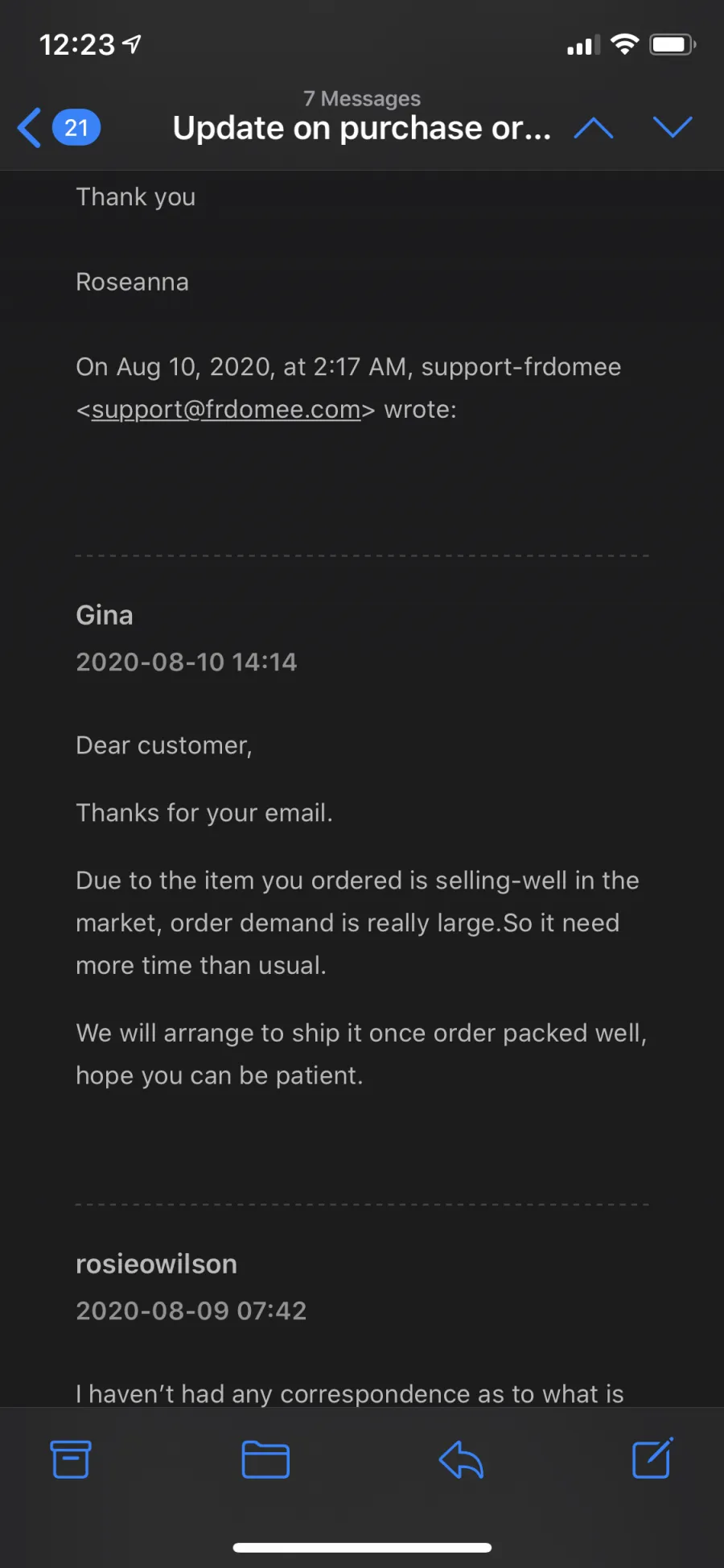Go back to the mailbox list

[x=59, y=128]
